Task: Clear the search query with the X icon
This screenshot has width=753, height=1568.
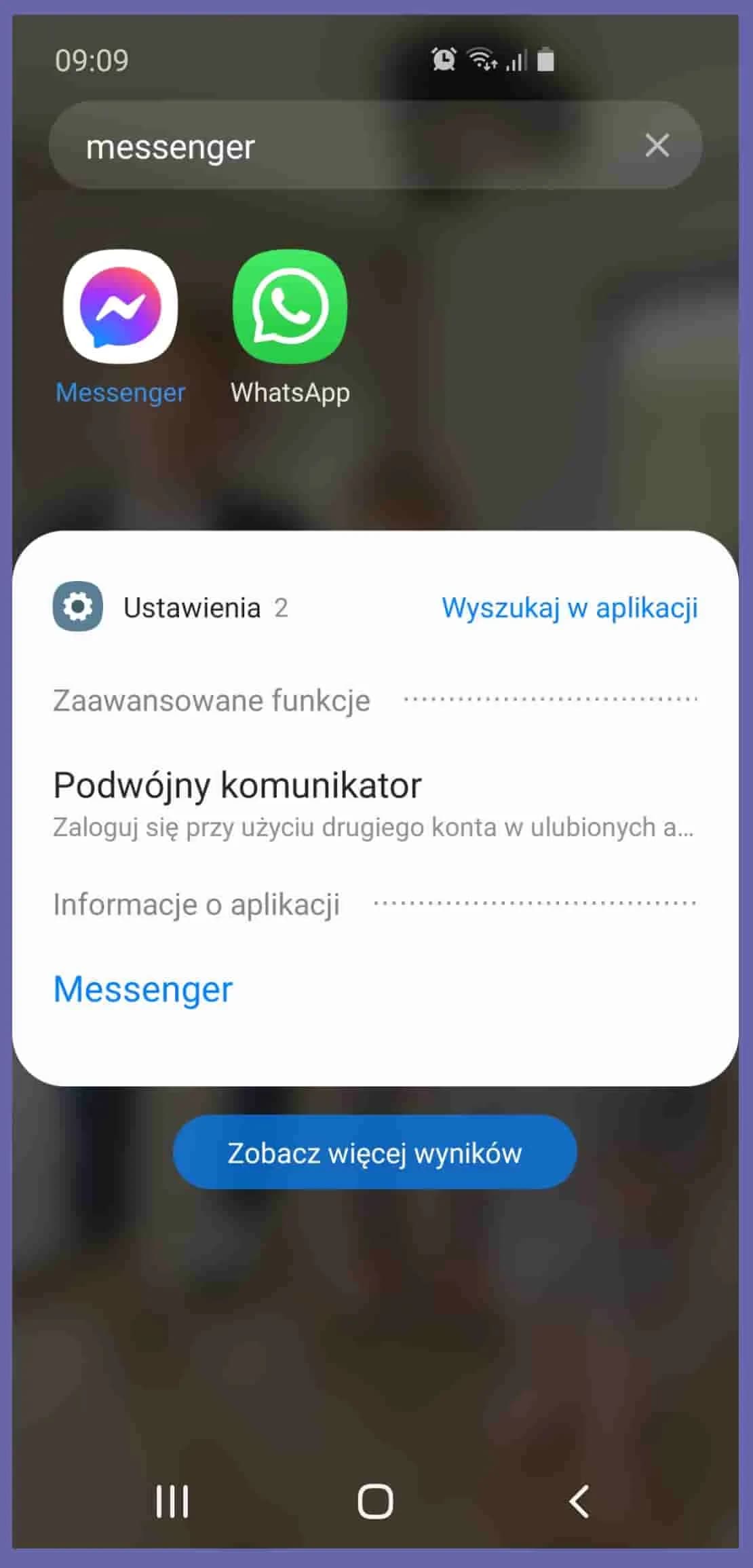Action: (x=657, y=145)
